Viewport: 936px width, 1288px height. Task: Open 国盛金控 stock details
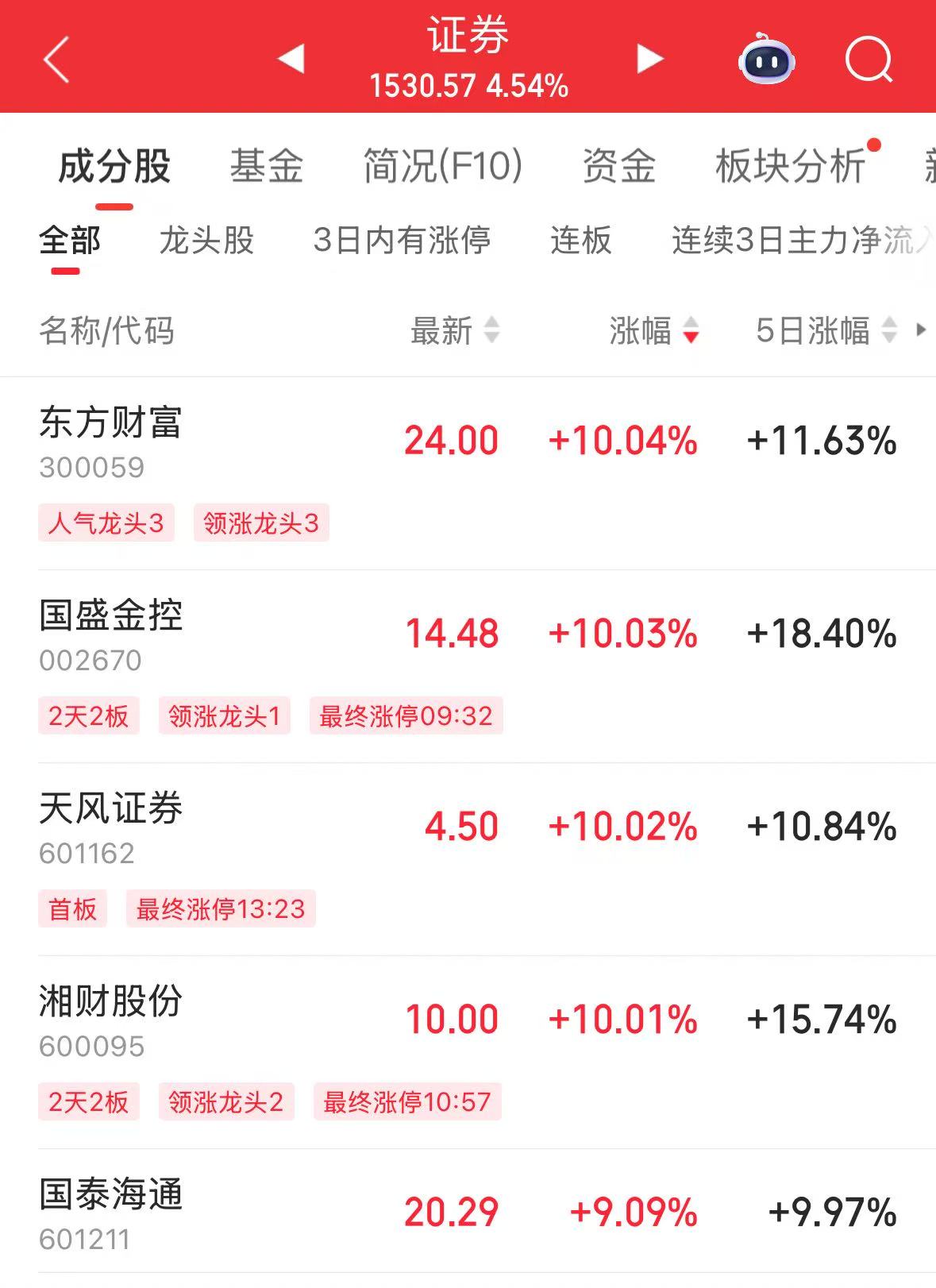click(468, 666)
